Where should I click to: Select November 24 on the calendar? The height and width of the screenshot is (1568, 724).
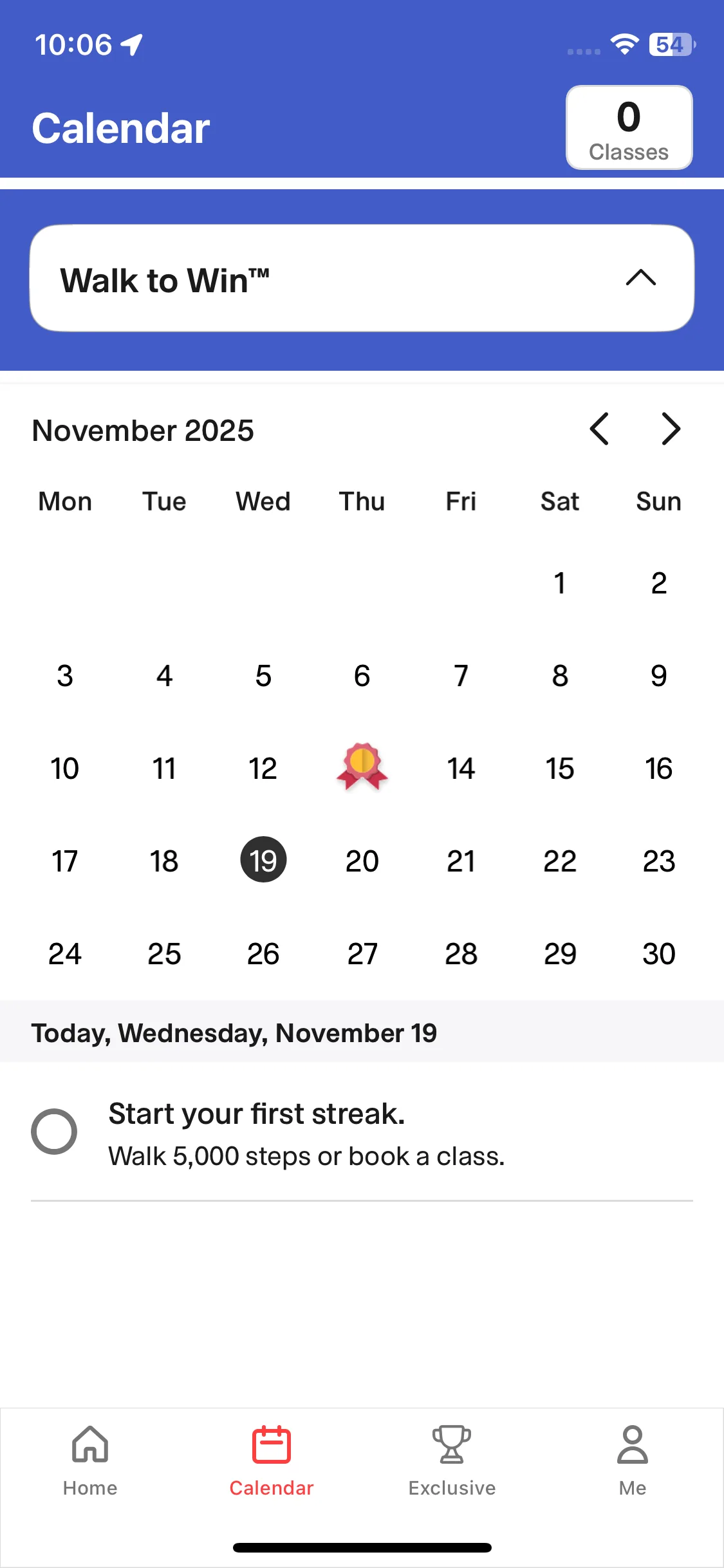click(x=65, y=953)
